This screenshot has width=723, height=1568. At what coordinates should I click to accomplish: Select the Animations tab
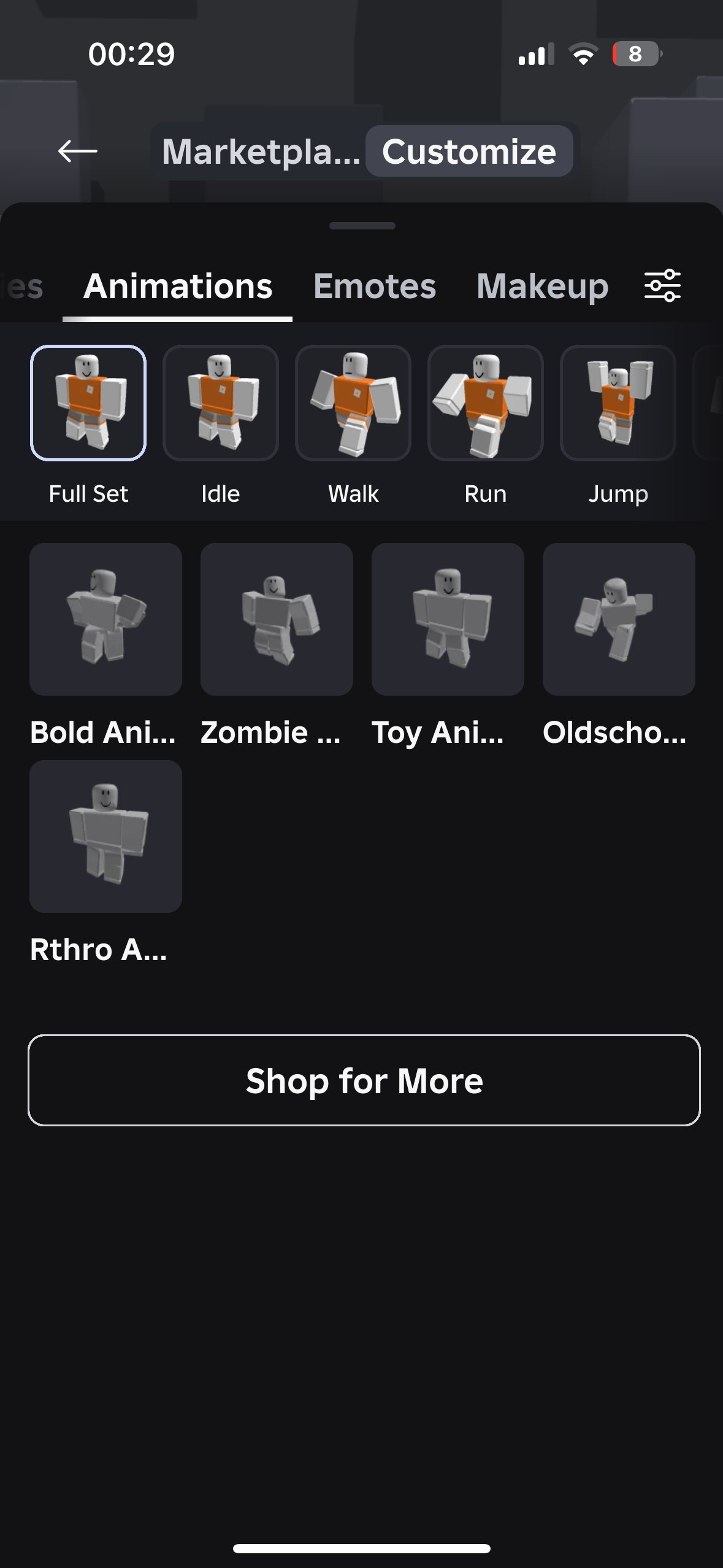coord(178,286)
